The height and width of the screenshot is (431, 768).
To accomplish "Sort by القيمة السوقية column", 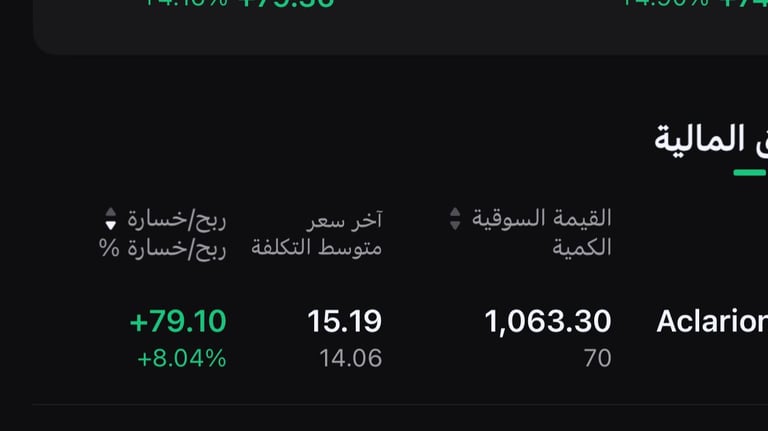I will [455, 218].
